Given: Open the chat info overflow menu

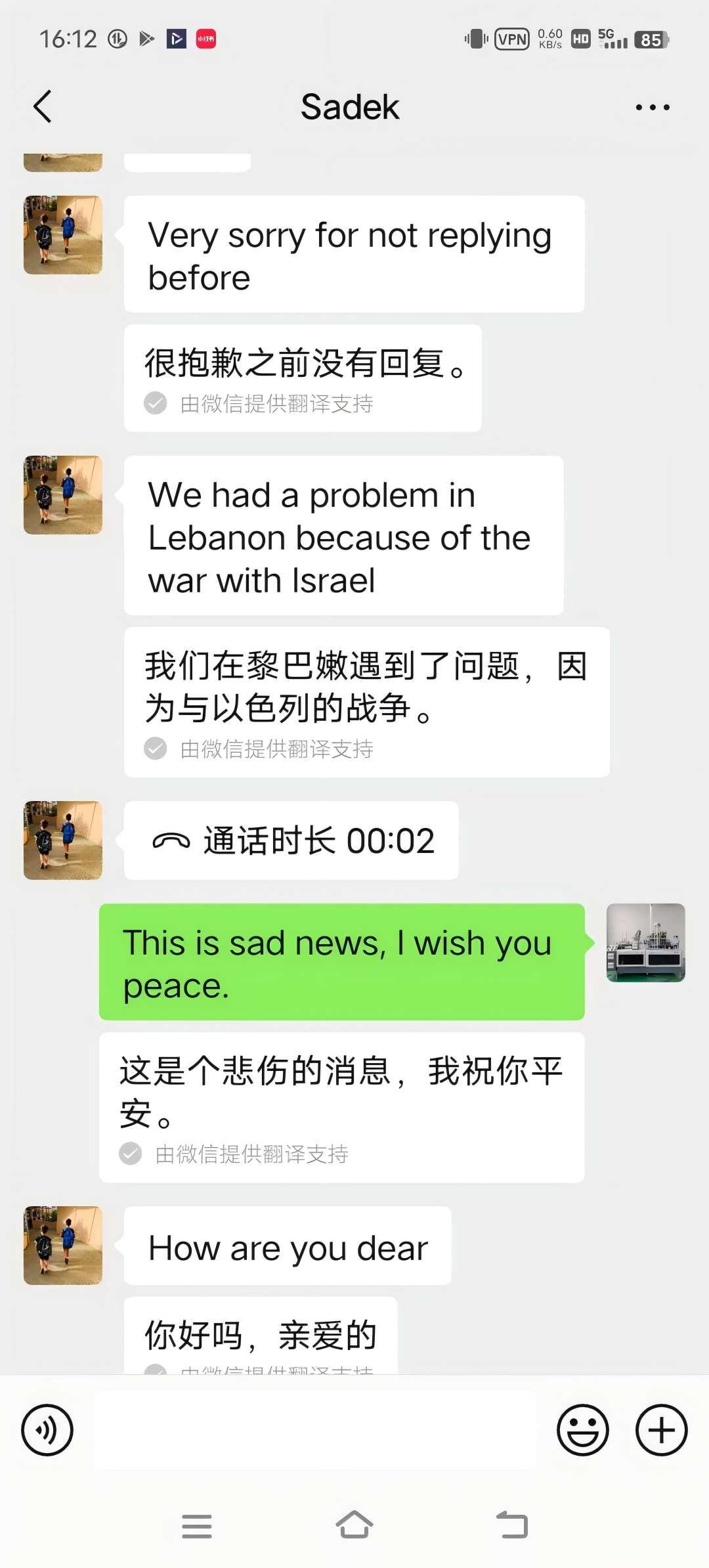Looking at the screenshot, I should 653,107.
